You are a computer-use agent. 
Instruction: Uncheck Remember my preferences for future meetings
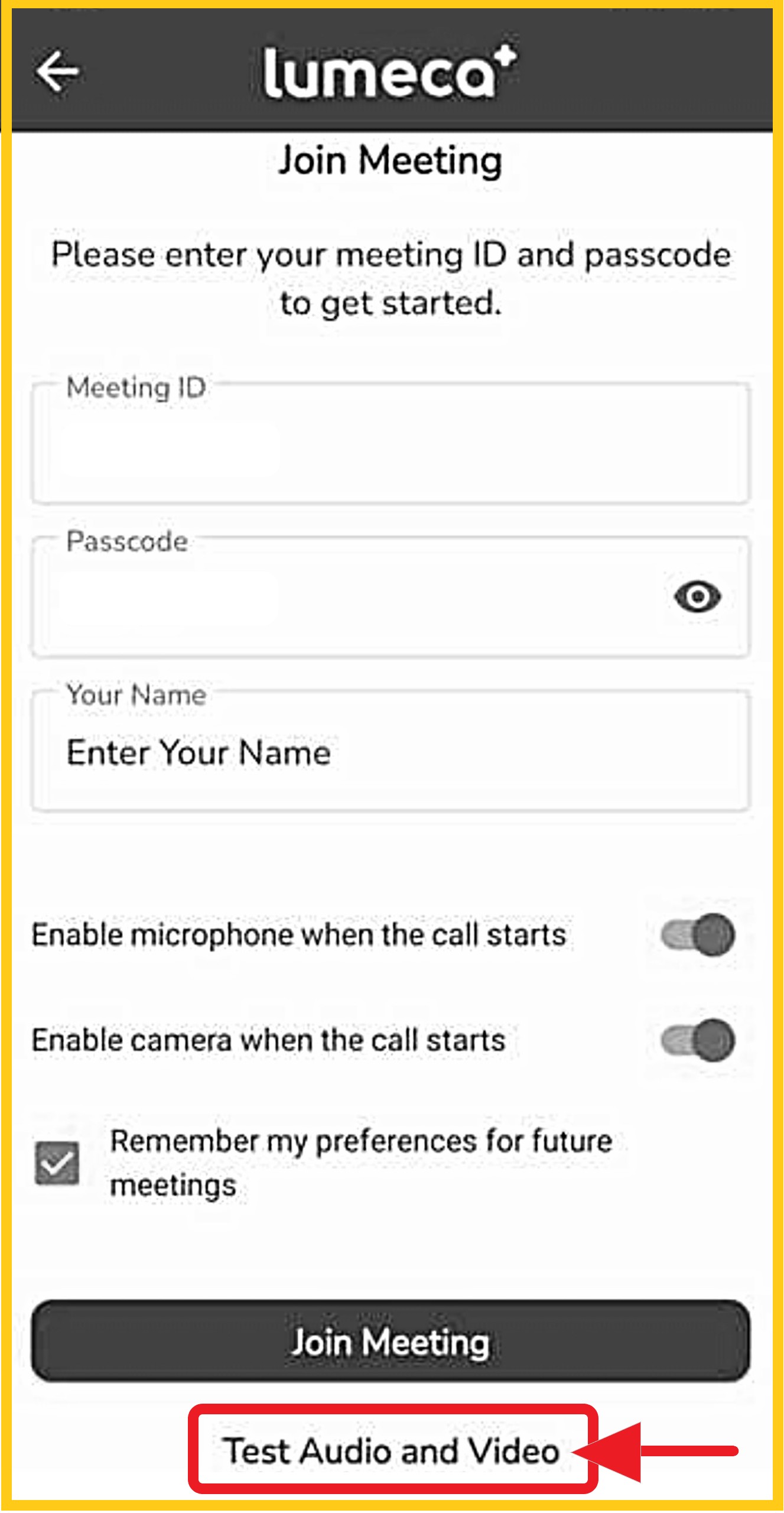tap(57, 1164)
